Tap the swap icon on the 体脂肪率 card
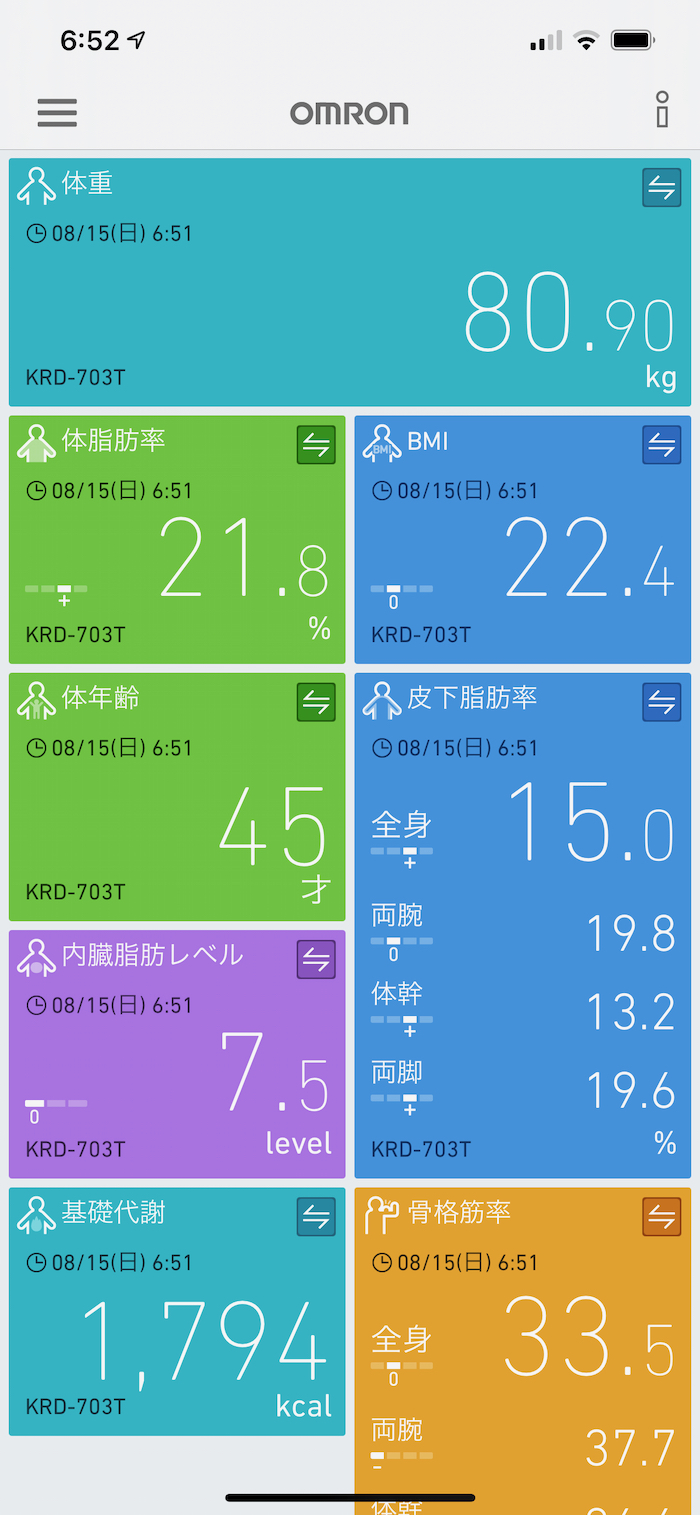 316,445
